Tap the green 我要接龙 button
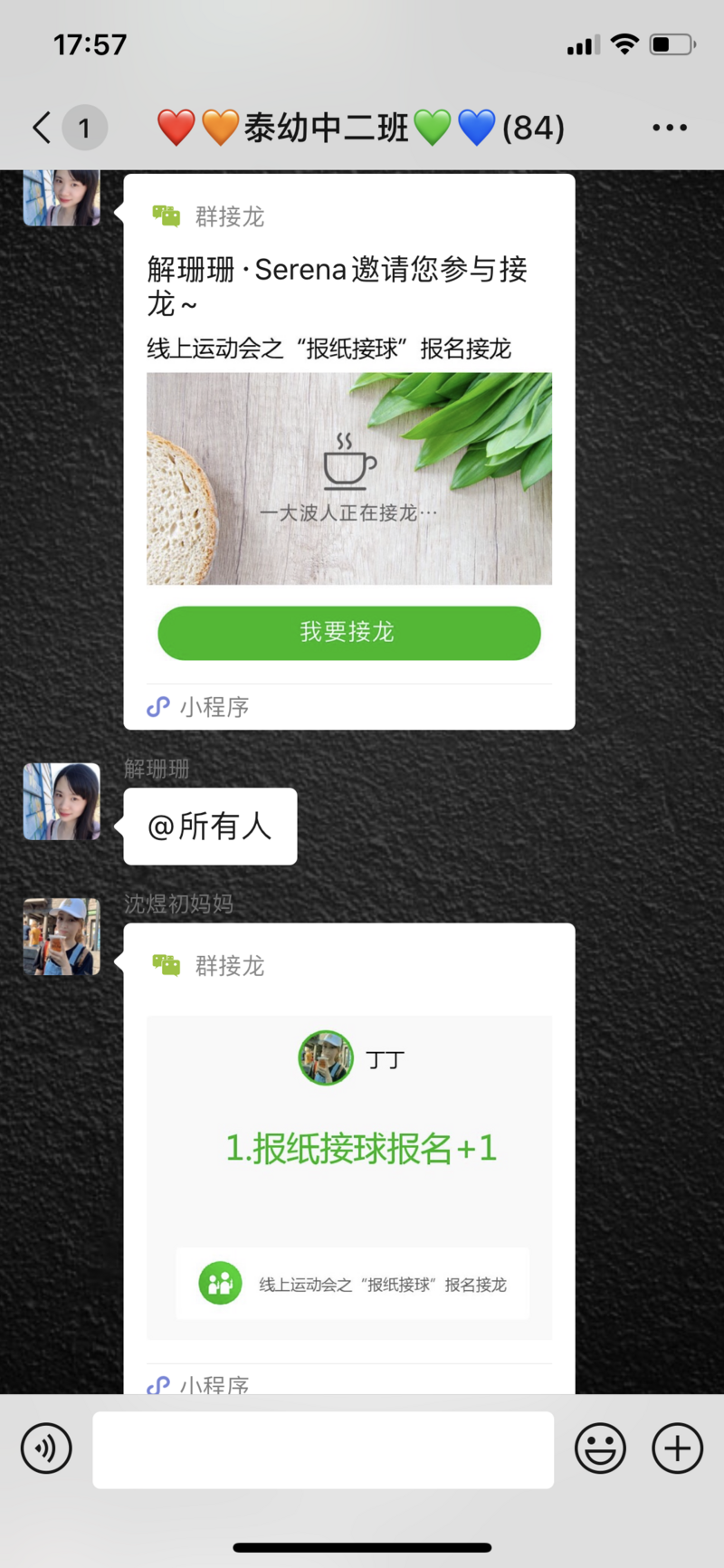The width and height of the screenshot is (724, 1568). click(x=348, y=632)
